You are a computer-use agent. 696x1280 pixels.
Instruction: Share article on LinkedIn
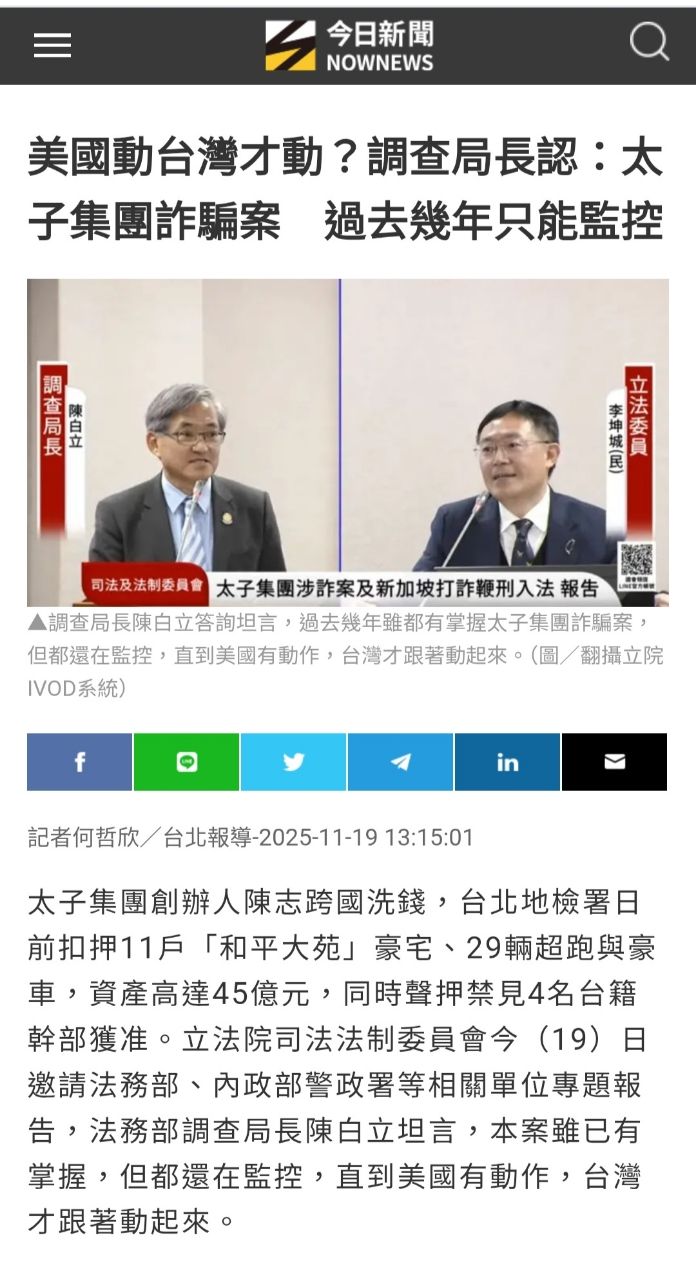point(507,762)
